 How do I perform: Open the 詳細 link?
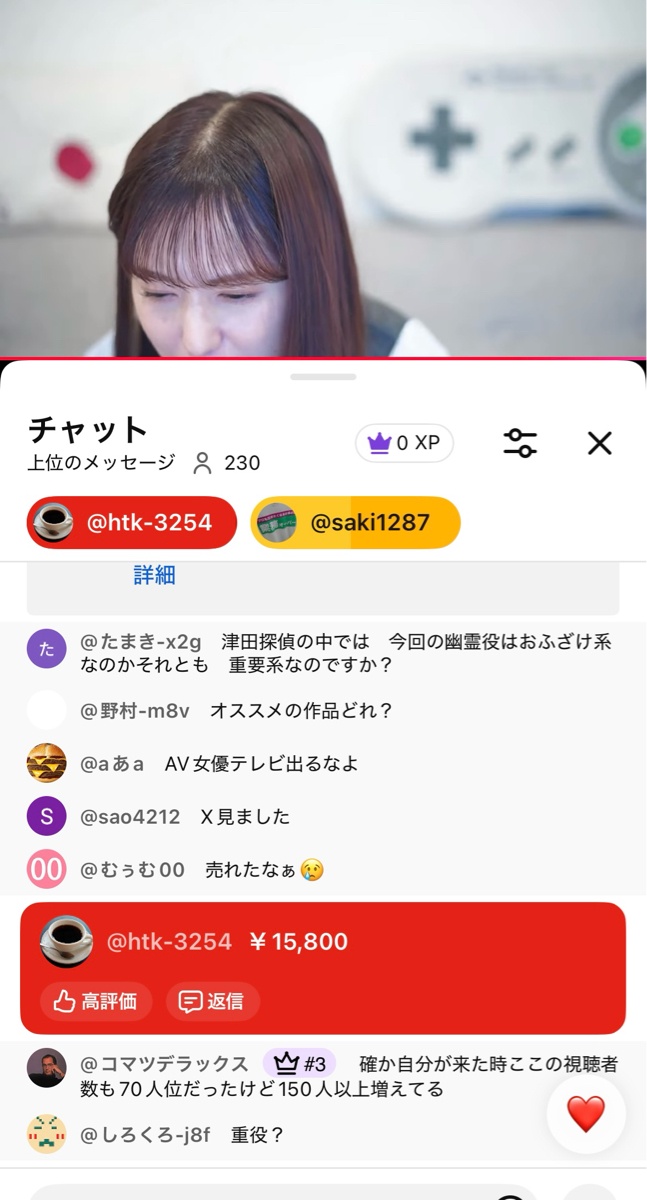[154, 575]
